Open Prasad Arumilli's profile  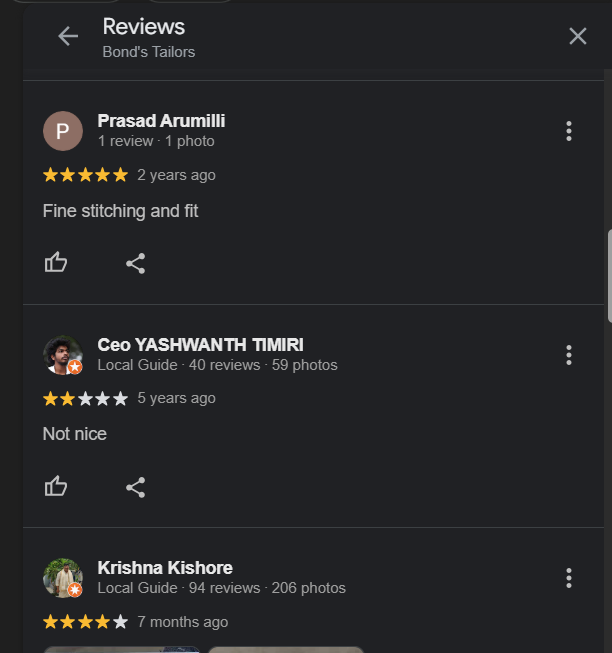tap(161, 121)
